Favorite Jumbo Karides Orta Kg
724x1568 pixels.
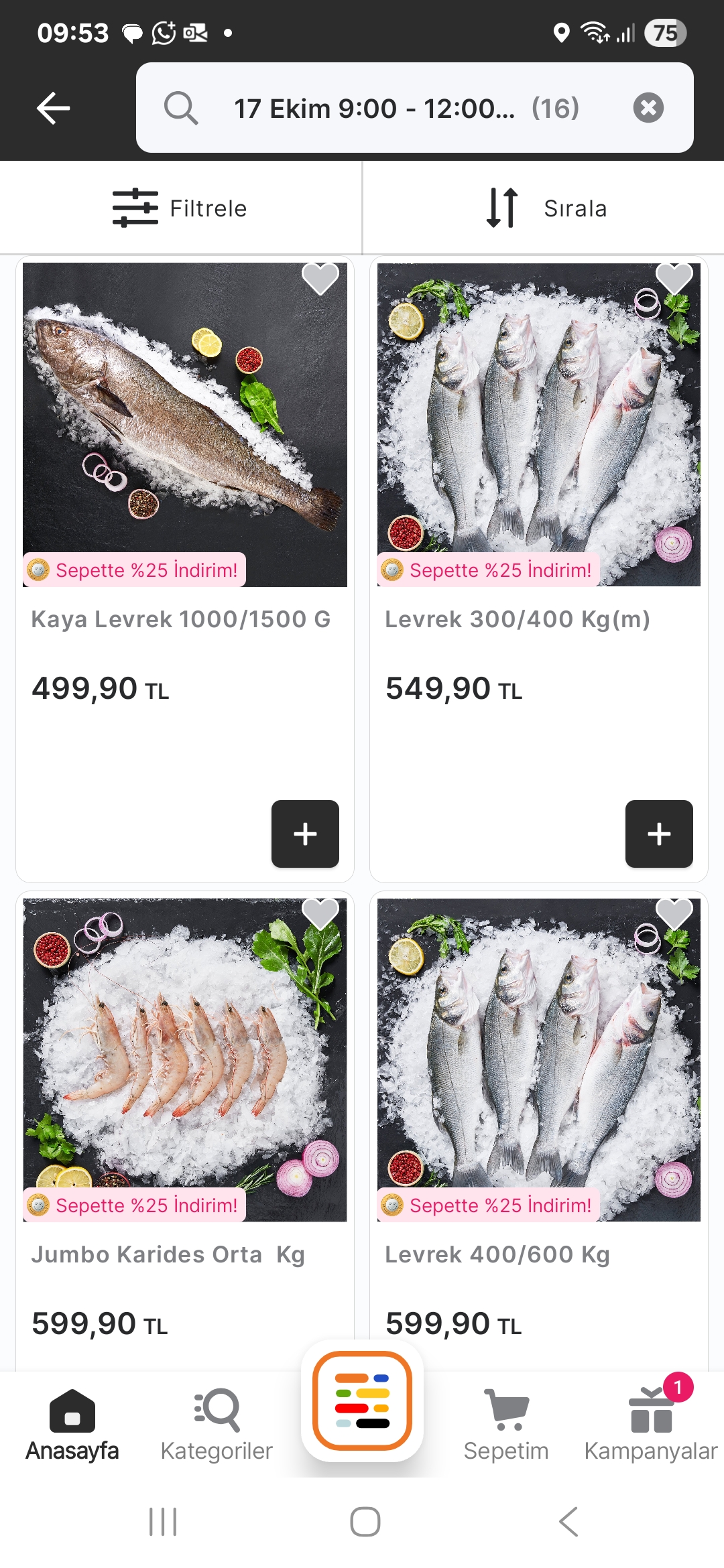pos(320,913)
